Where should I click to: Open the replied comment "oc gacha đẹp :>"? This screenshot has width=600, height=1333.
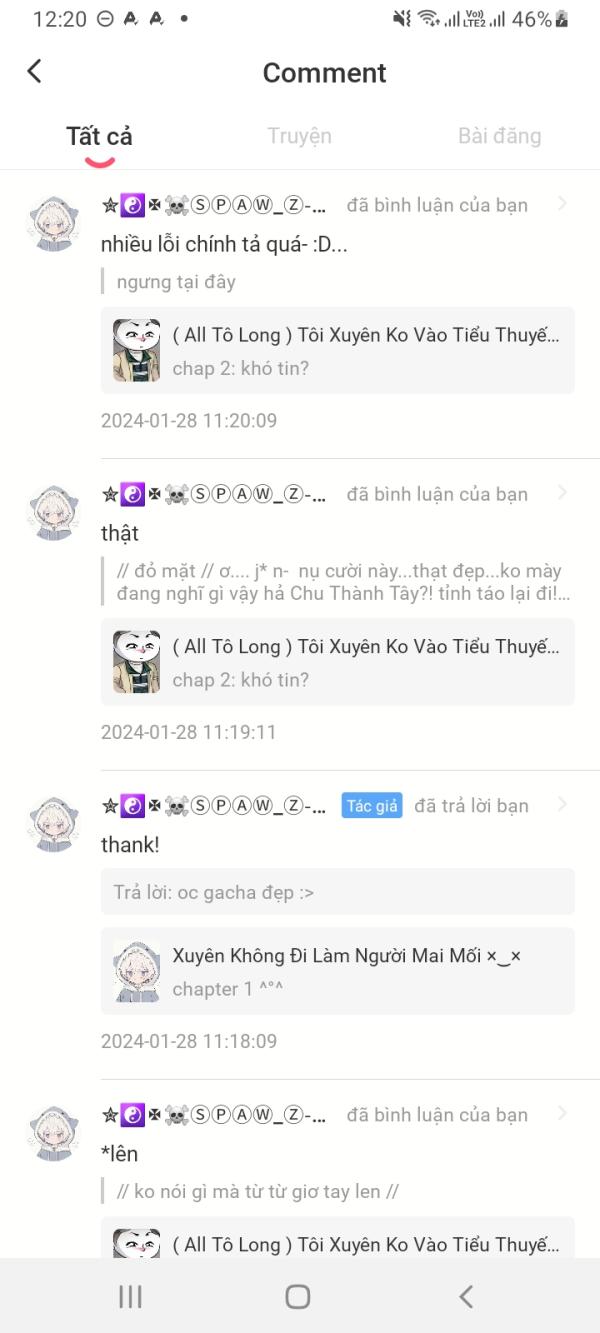(x=337, y=892)
